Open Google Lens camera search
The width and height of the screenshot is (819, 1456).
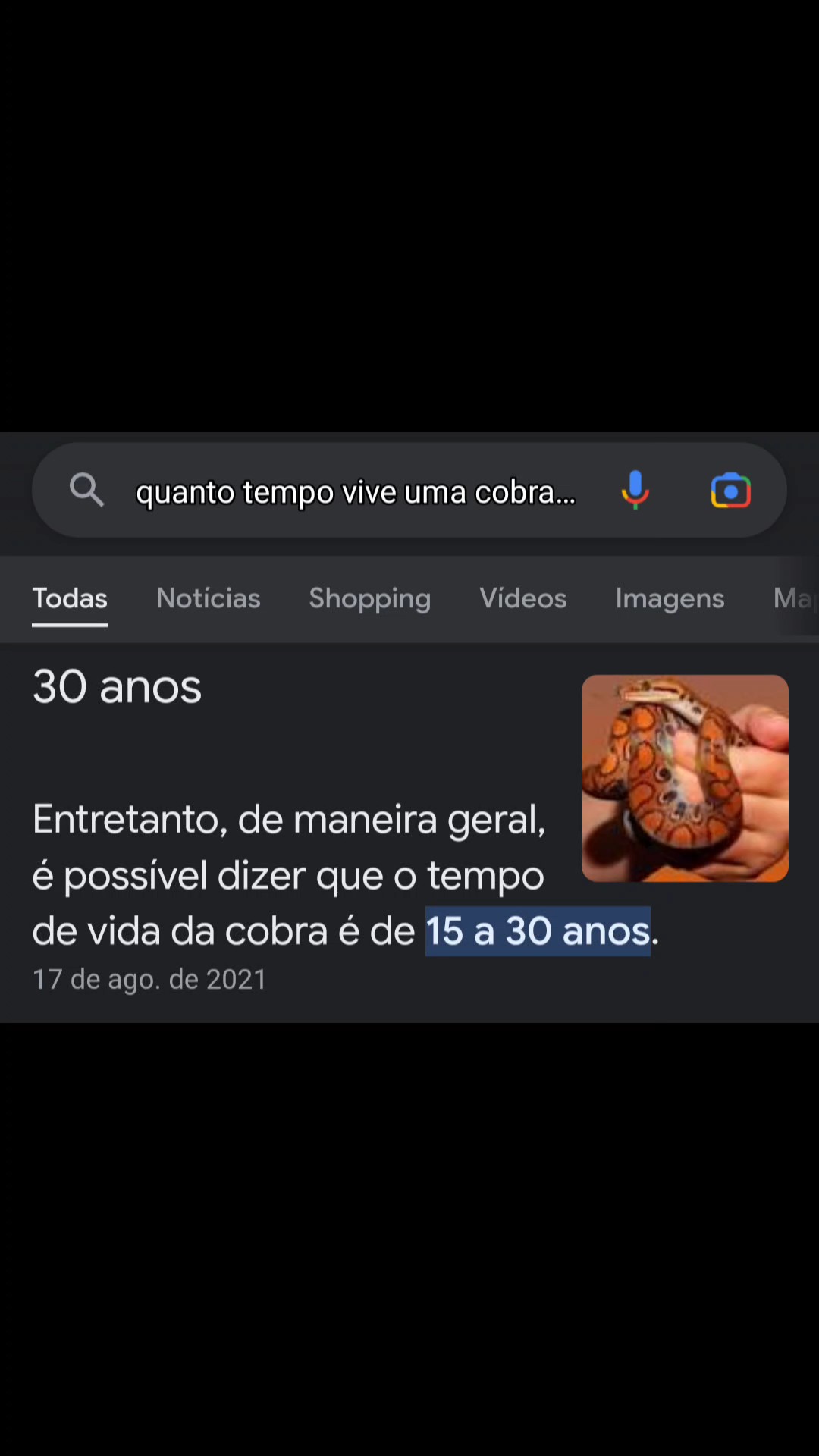[x=730, y=491]
